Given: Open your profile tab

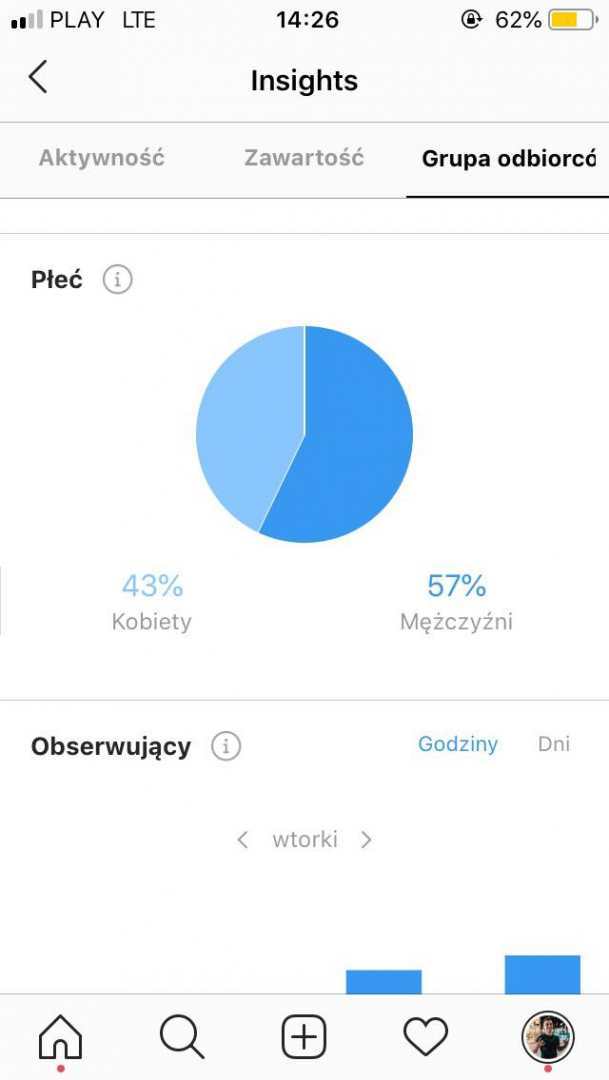Looking at the screenshot, I should (x=548, y=1037).
